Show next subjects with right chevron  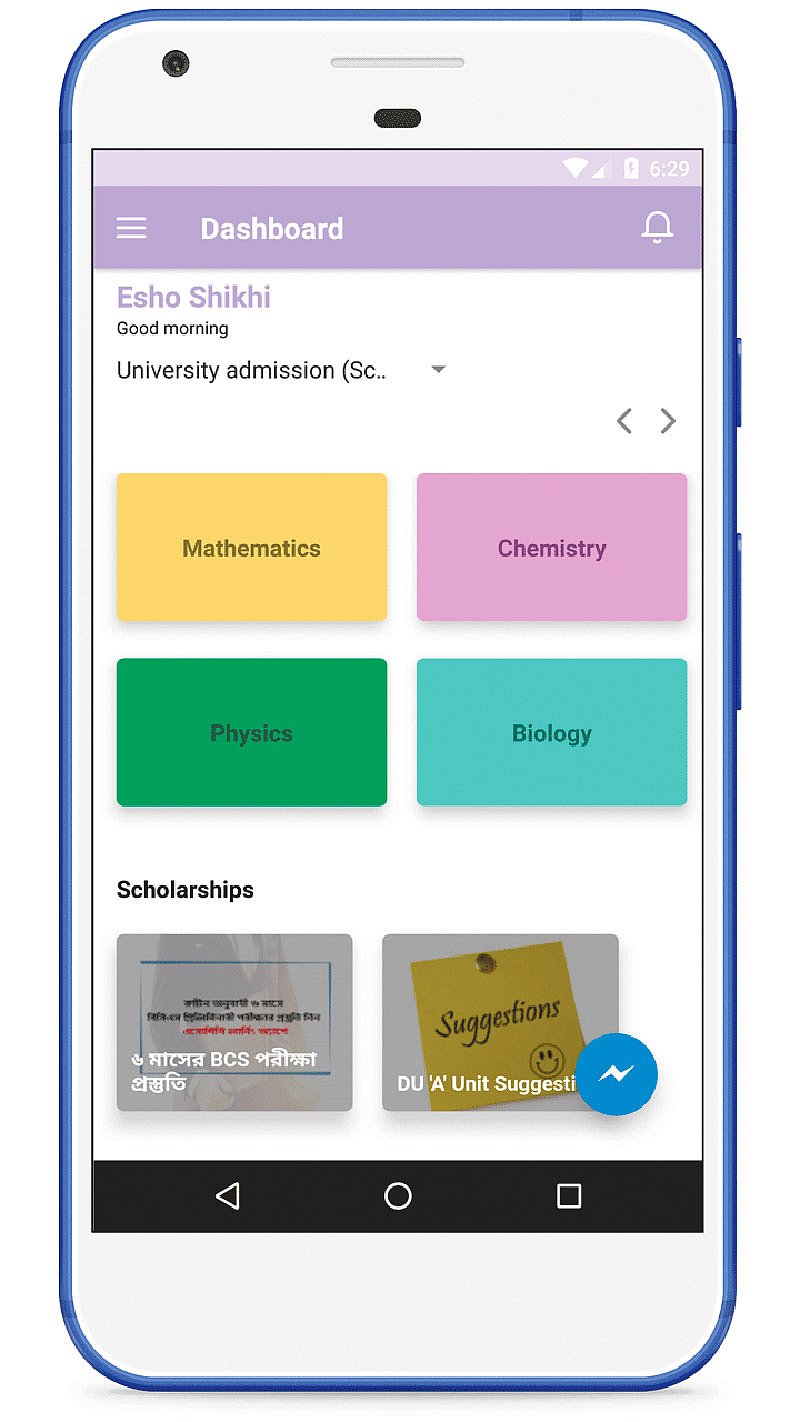[668, 421]
